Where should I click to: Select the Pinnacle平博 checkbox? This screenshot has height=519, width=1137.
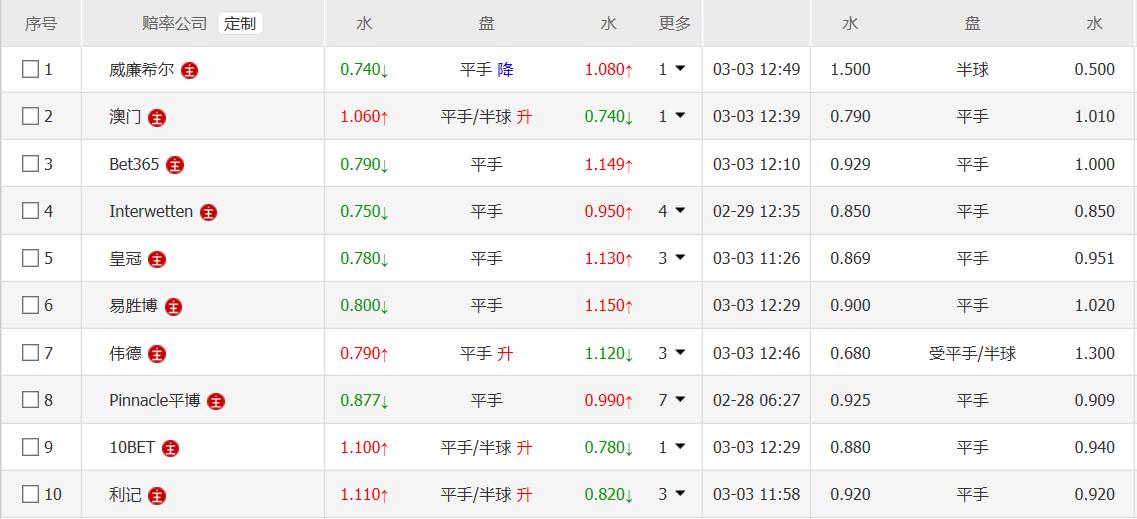(30, 399)
